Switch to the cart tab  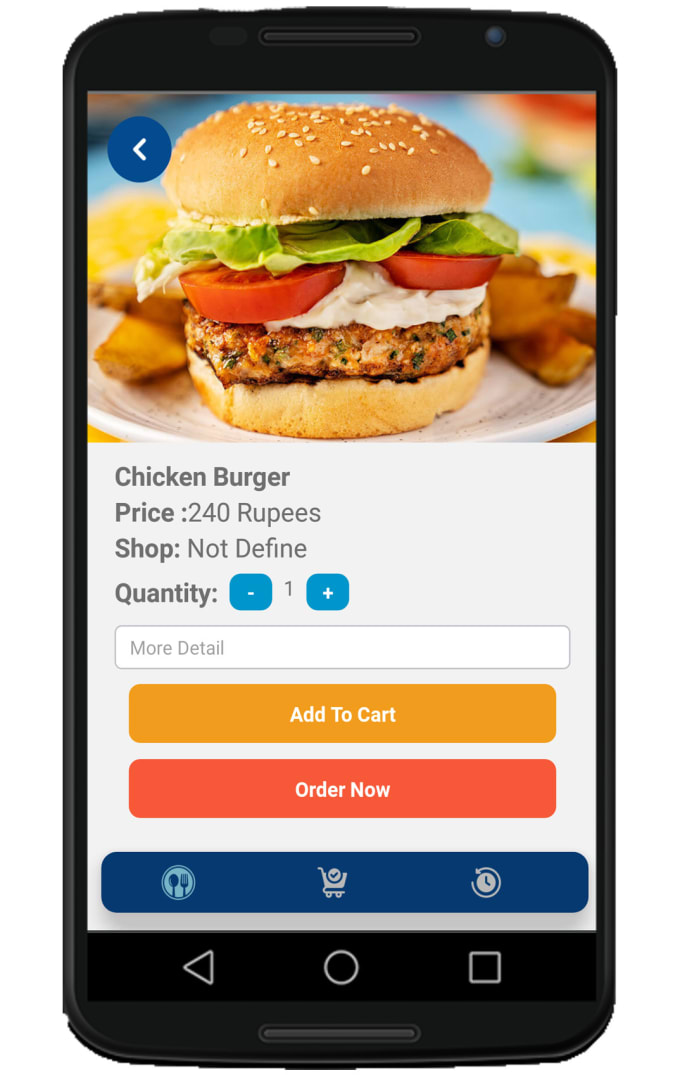[333, 882]
